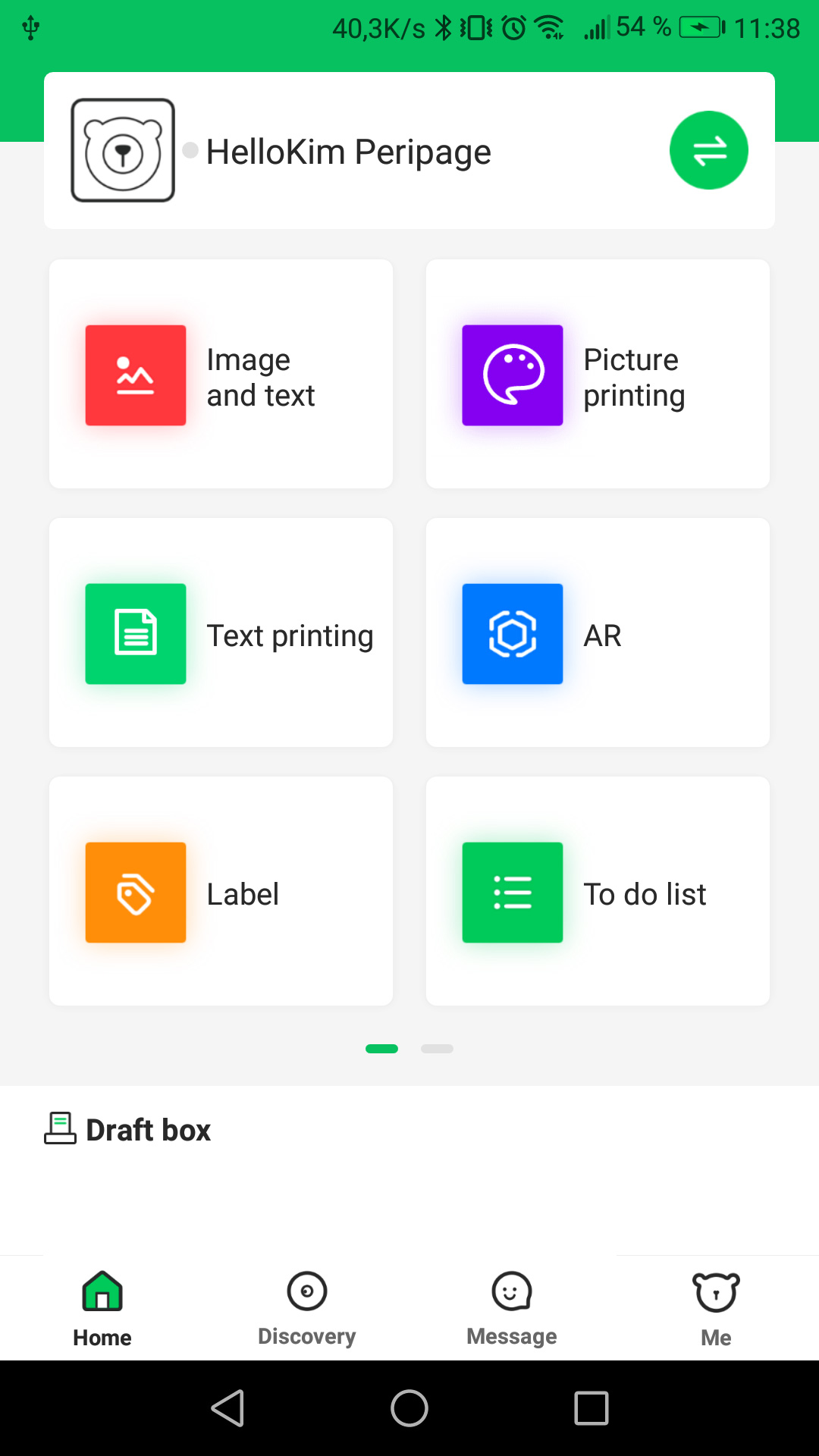Viewport: 819px width, 1456px height.
Task: Tap the green switch device button
Action: pos(708,150)
